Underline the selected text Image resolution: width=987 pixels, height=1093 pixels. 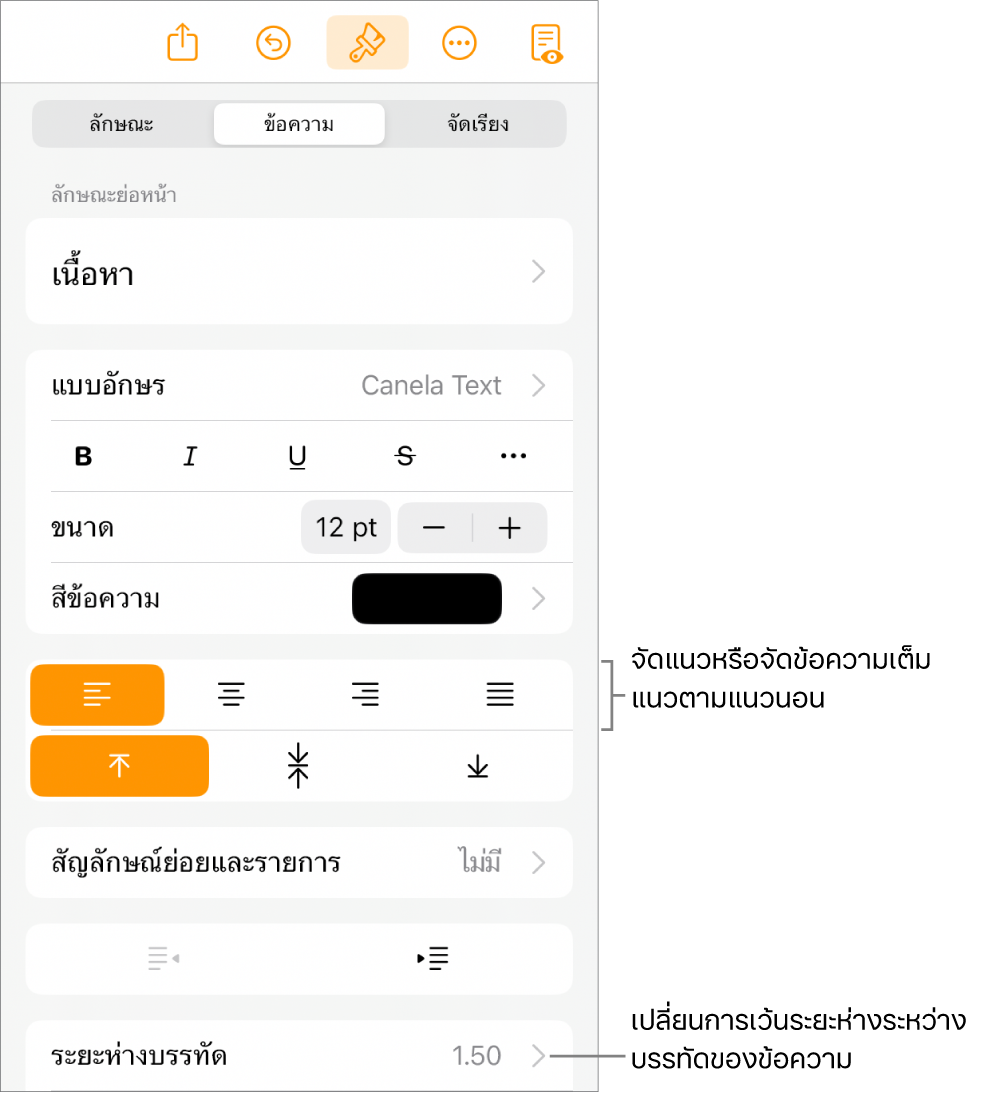pyautogui.click(x=297, y=457)
